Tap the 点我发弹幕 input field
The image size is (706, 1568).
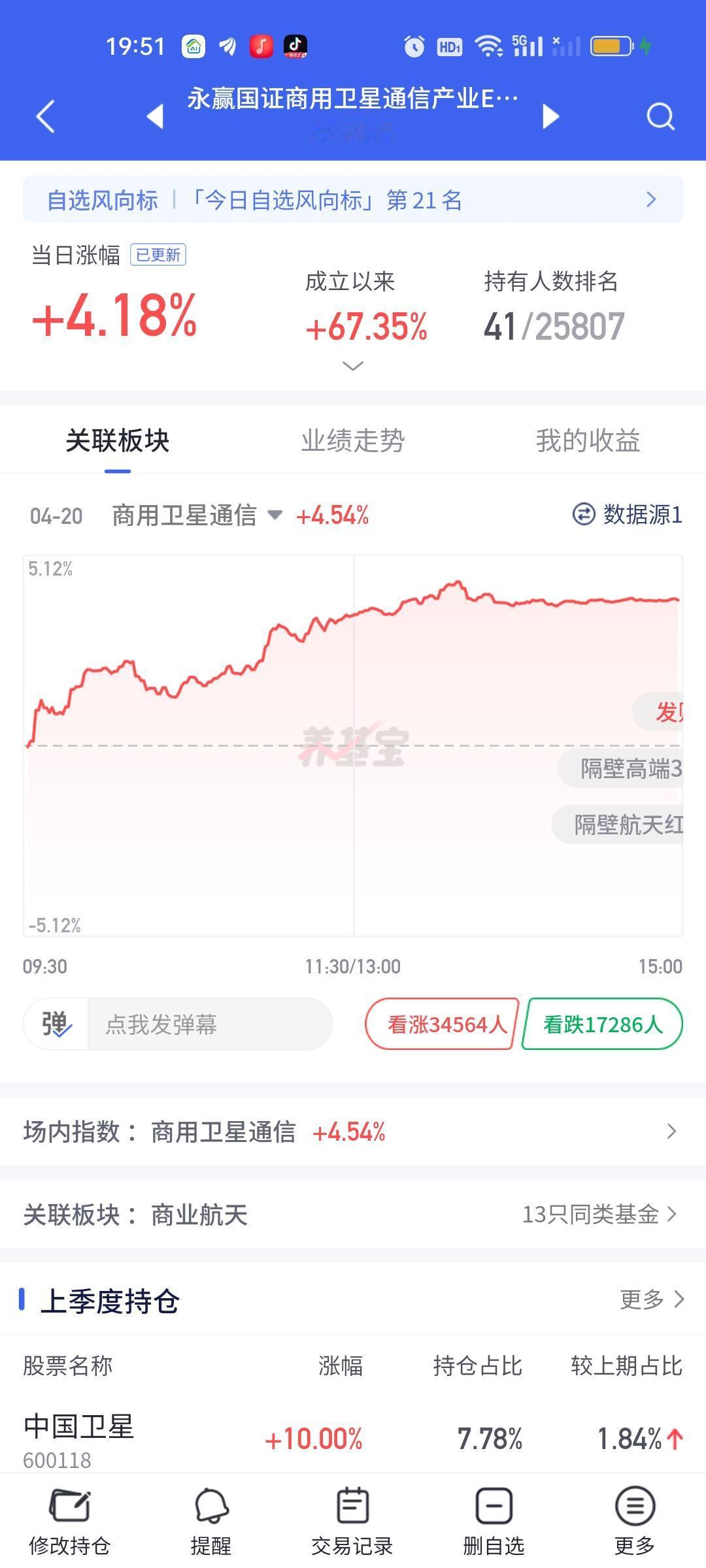210,1024
